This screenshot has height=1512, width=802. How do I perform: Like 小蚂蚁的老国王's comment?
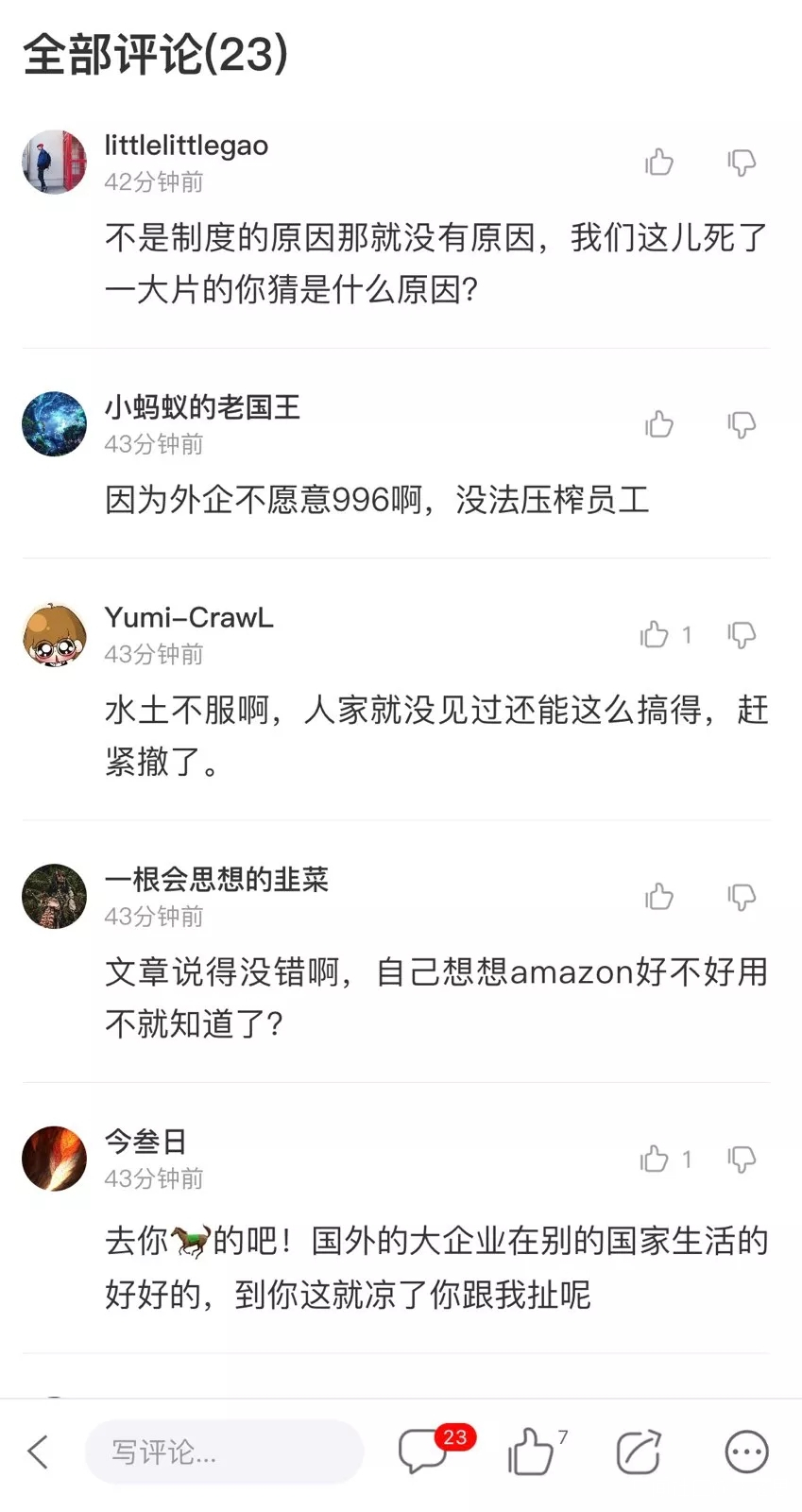658,424
